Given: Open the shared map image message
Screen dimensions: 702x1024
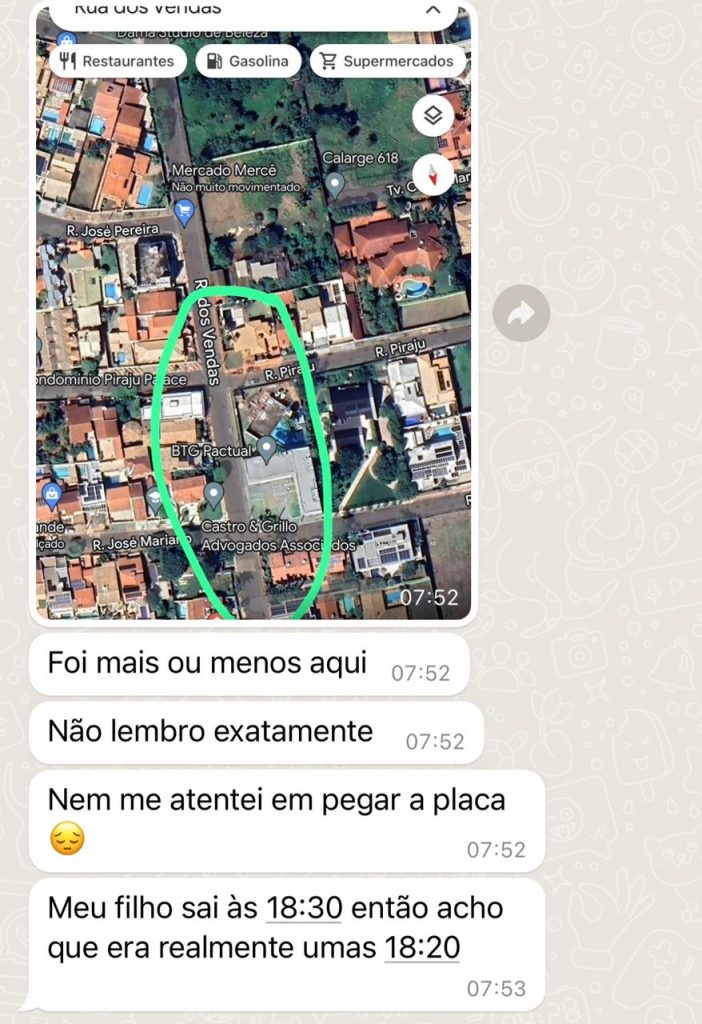Looking at the screenshot, I should tap(253, 320).
